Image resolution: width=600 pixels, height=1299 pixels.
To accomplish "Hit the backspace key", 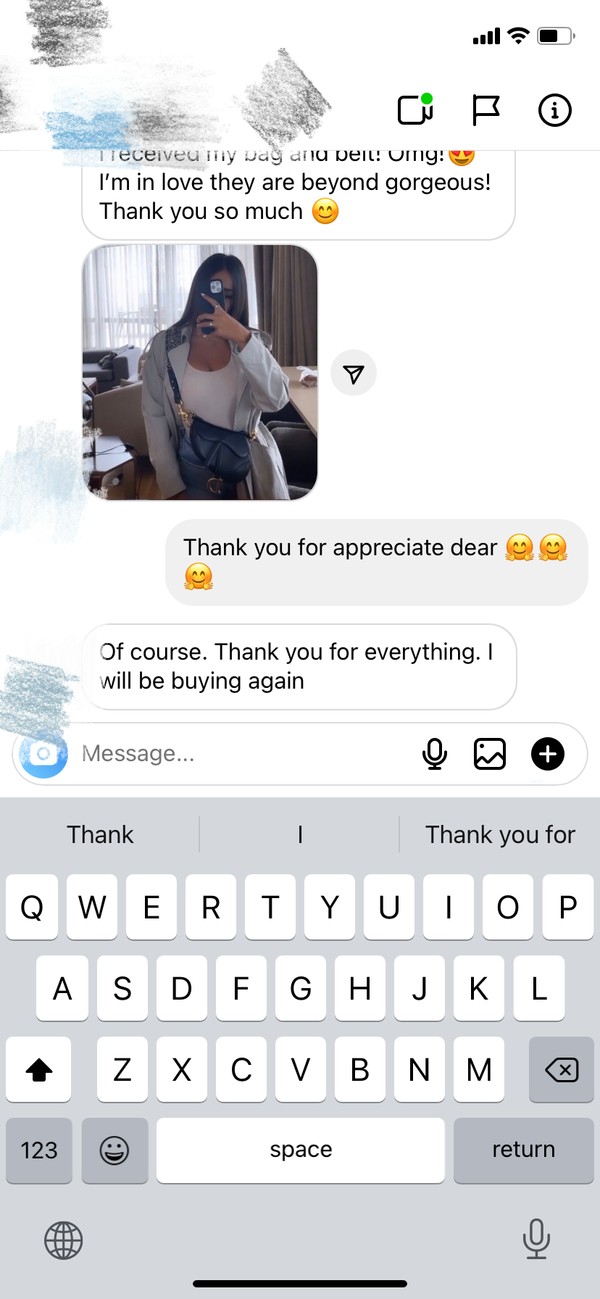I will pos(561,1070).
